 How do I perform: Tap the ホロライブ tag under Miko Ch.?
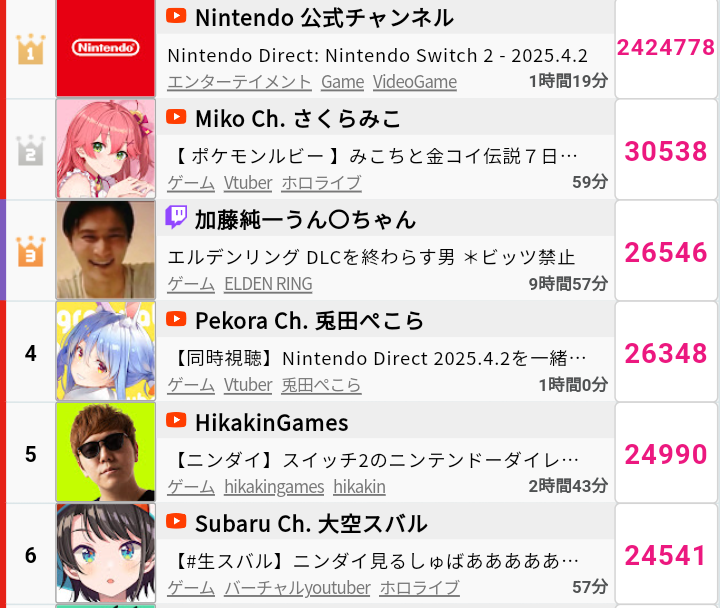321,183
